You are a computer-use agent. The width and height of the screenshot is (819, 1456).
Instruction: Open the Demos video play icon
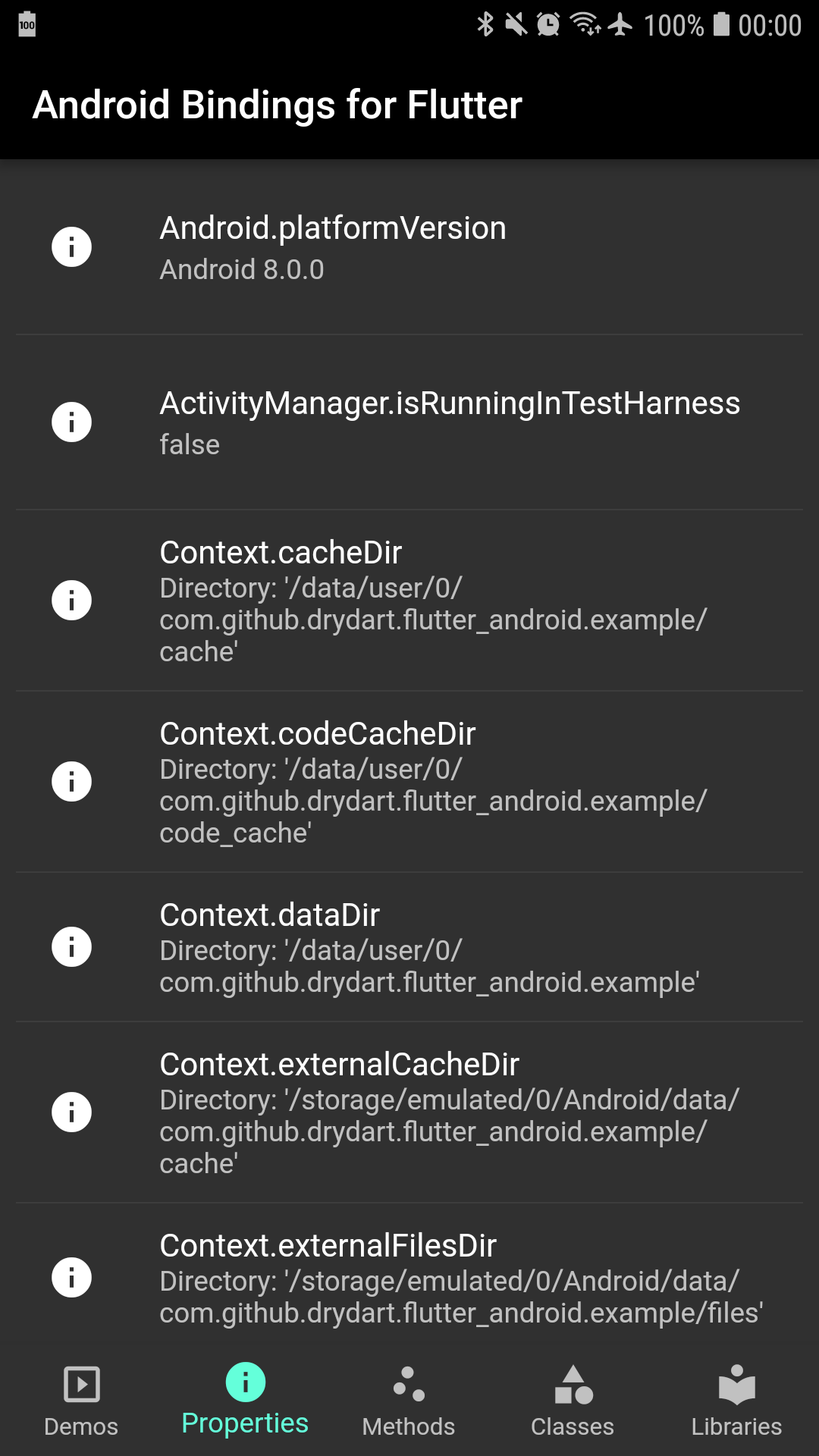[x=81, y=1382]
